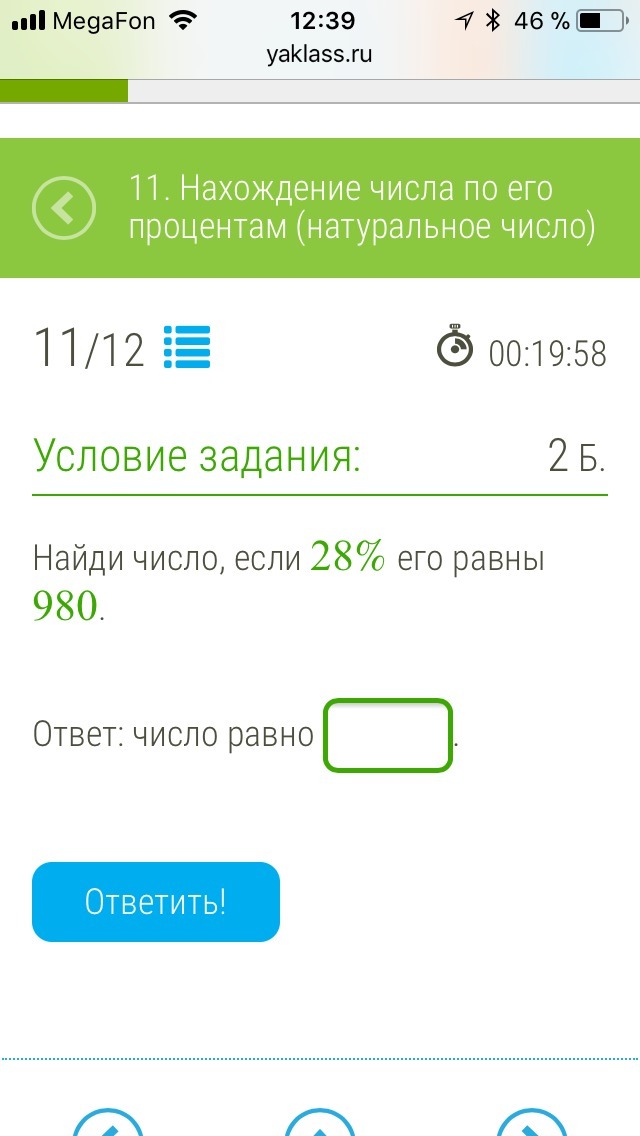Viewport: 640px width, 1136px height.
Task: Go to the next task arrow
Action: 532,1122
